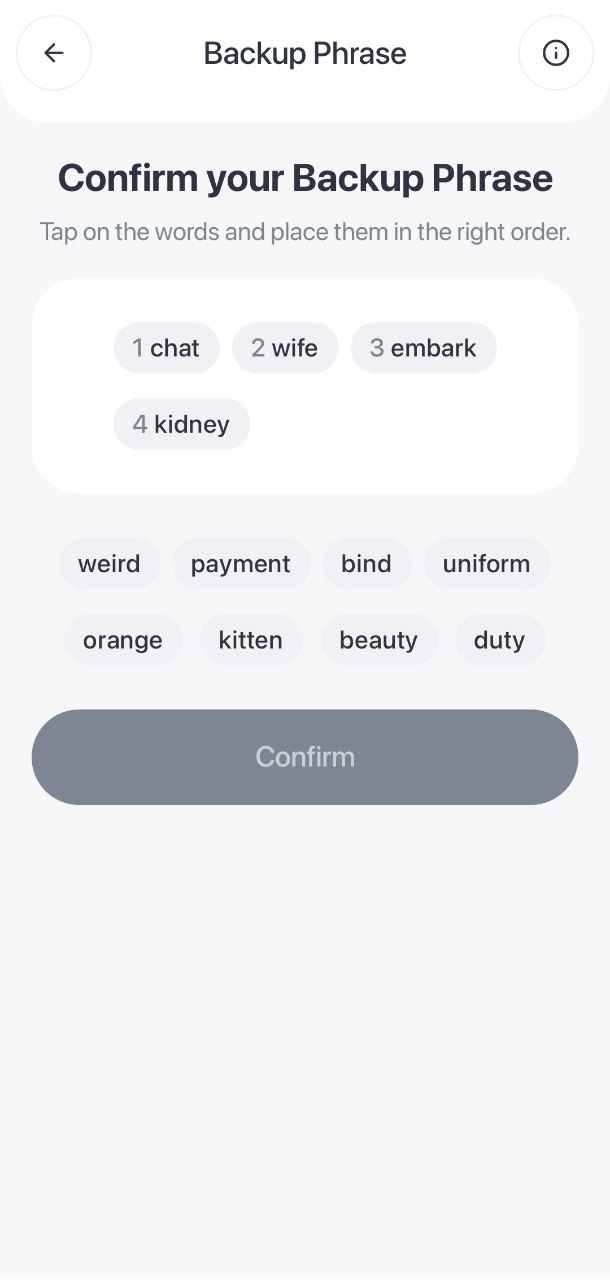Choose the word bind
610x1280 pixels.
click(366, 564)
